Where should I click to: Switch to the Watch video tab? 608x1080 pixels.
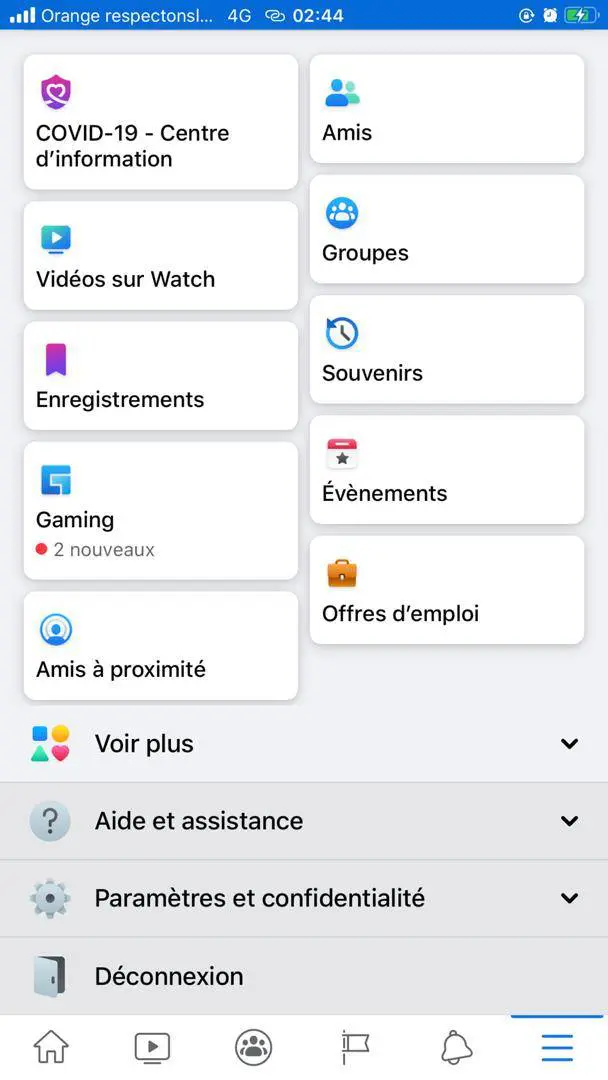point(152,1048)
